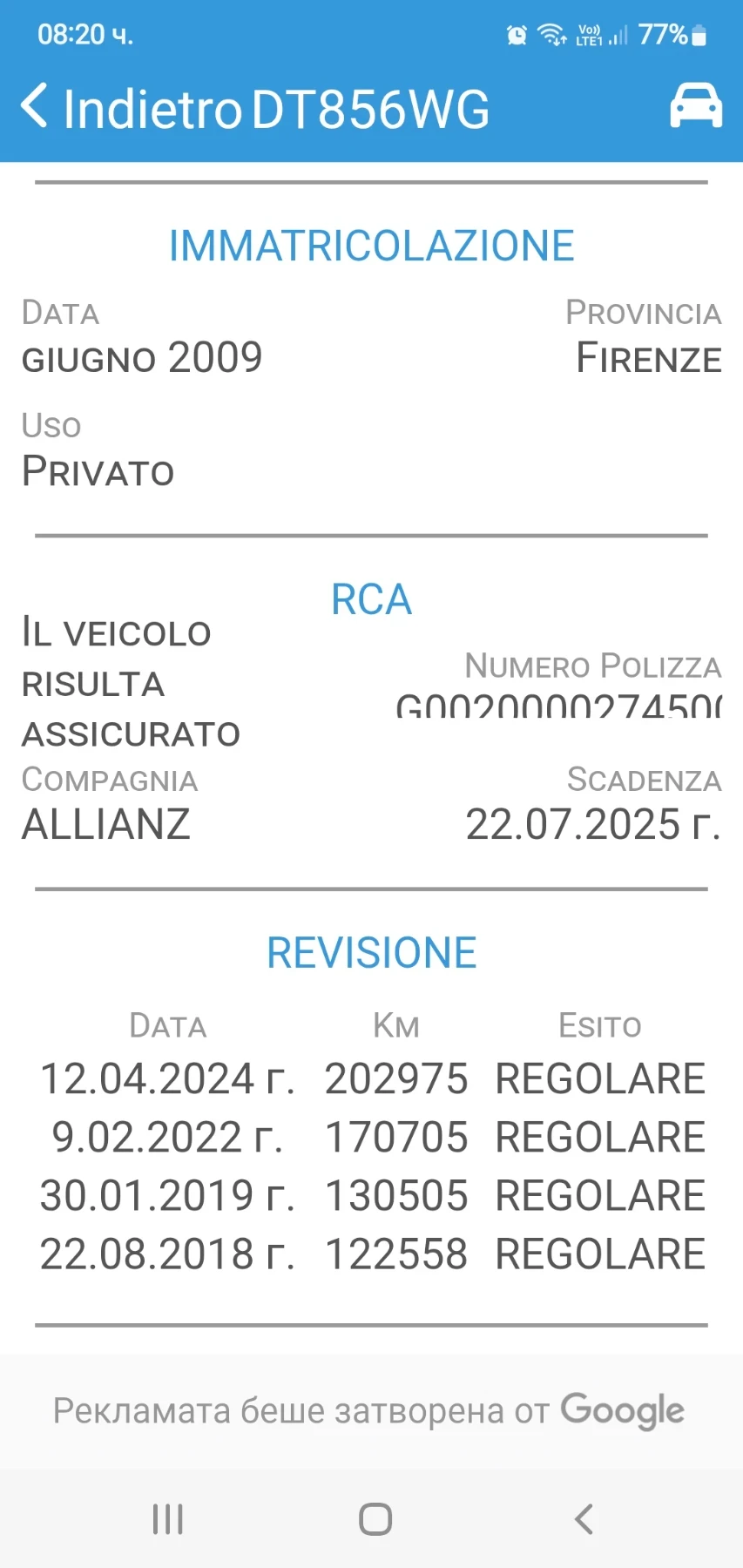Go to the home screen
The image size is (743, 1568).
(x=375, y=1519)
